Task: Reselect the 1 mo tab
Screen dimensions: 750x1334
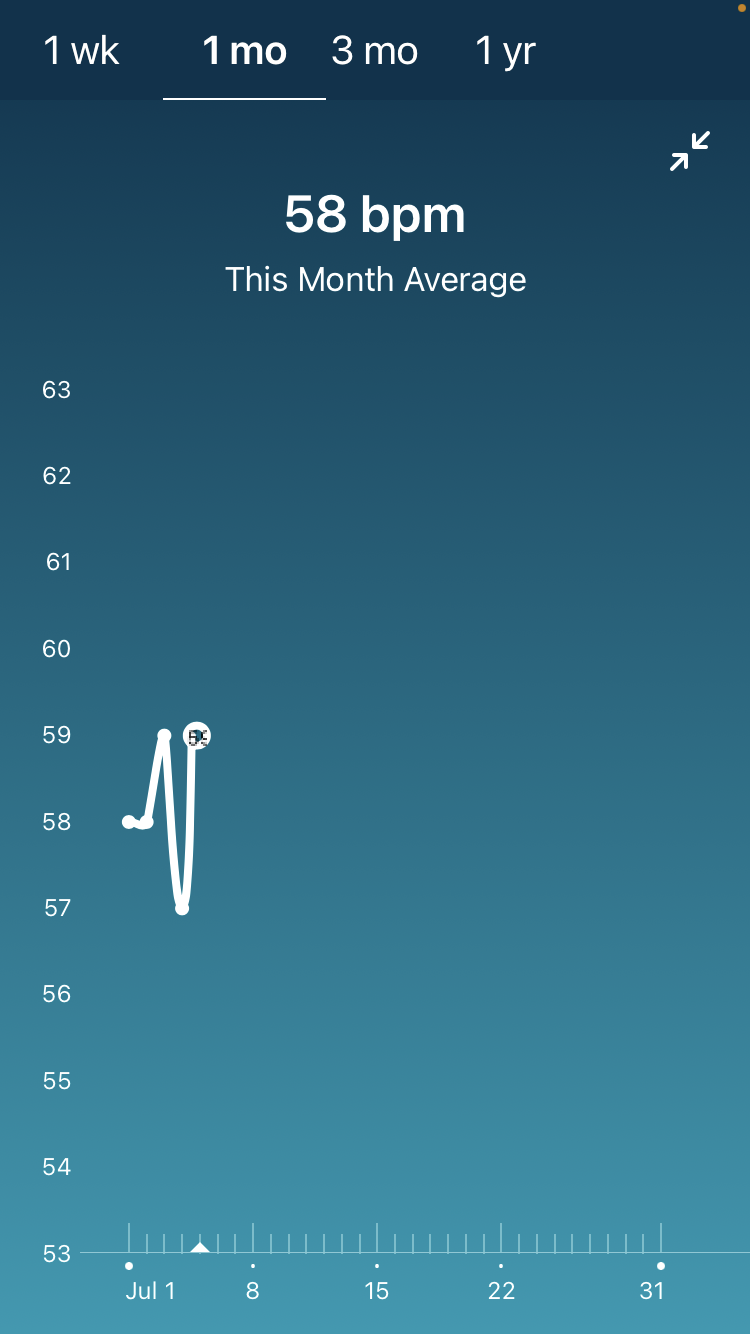Action: click(244, 50)
